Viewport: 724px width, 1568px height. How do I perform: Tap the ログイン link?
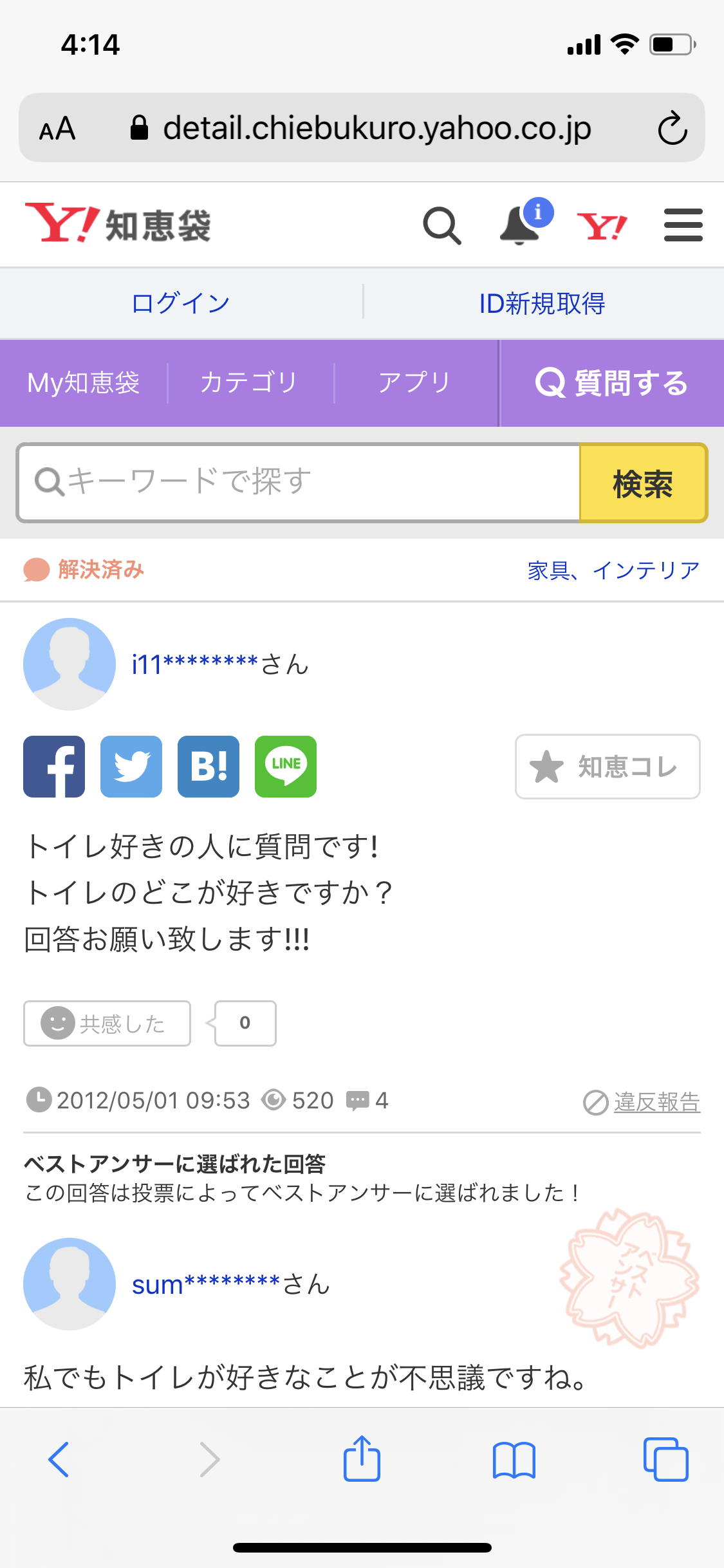tap(181, 303)
